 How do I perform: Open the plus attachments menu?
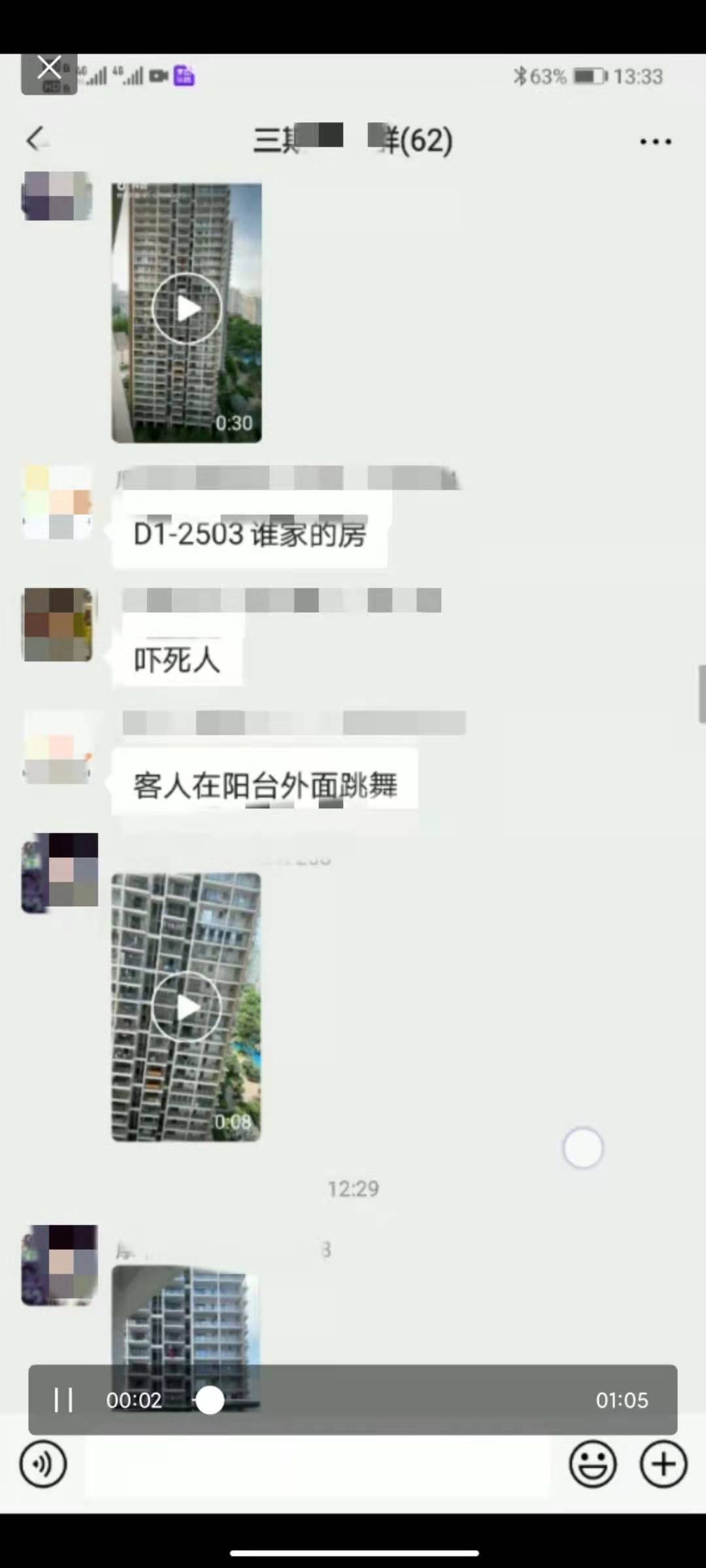tap(663, 1464)
